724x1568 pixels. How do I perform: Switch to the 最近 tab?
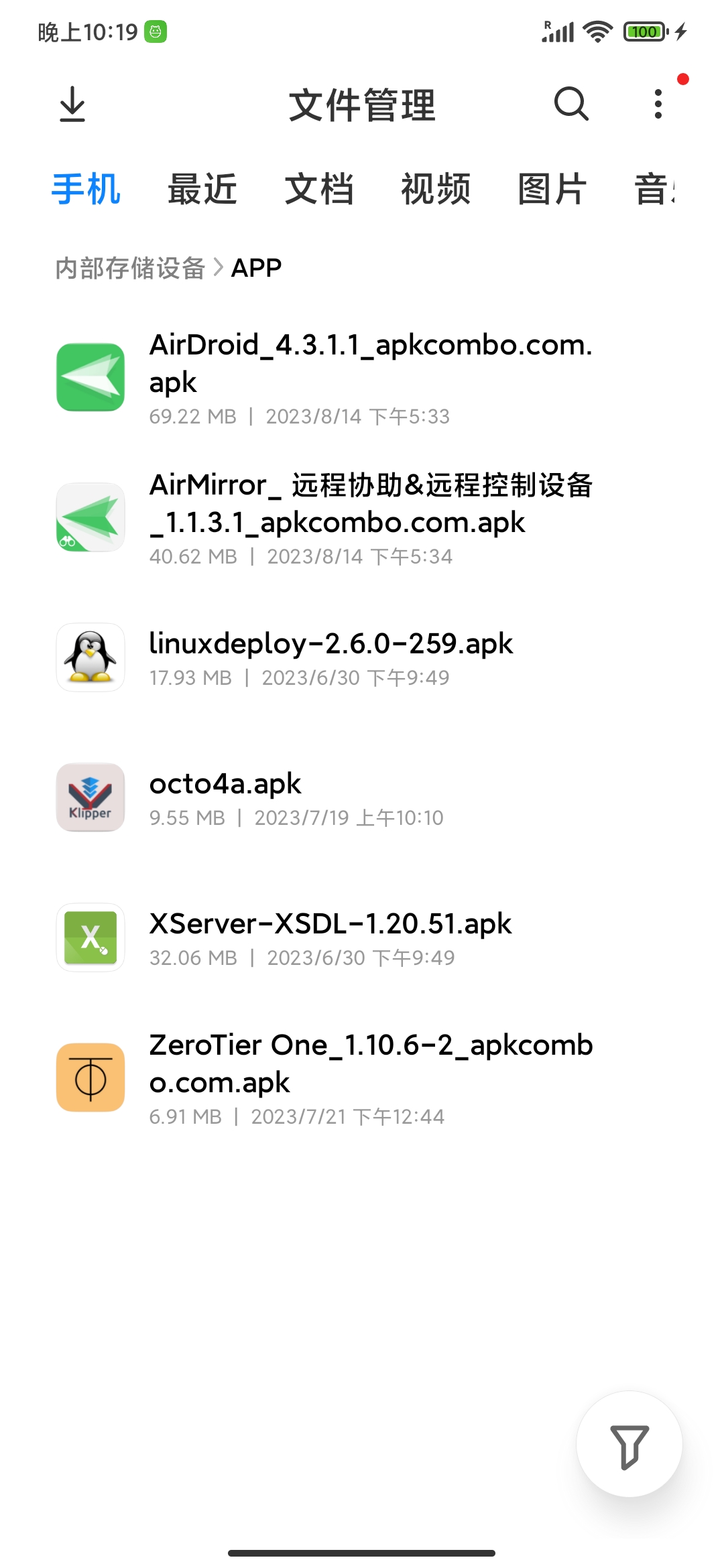tap(202, 190)
